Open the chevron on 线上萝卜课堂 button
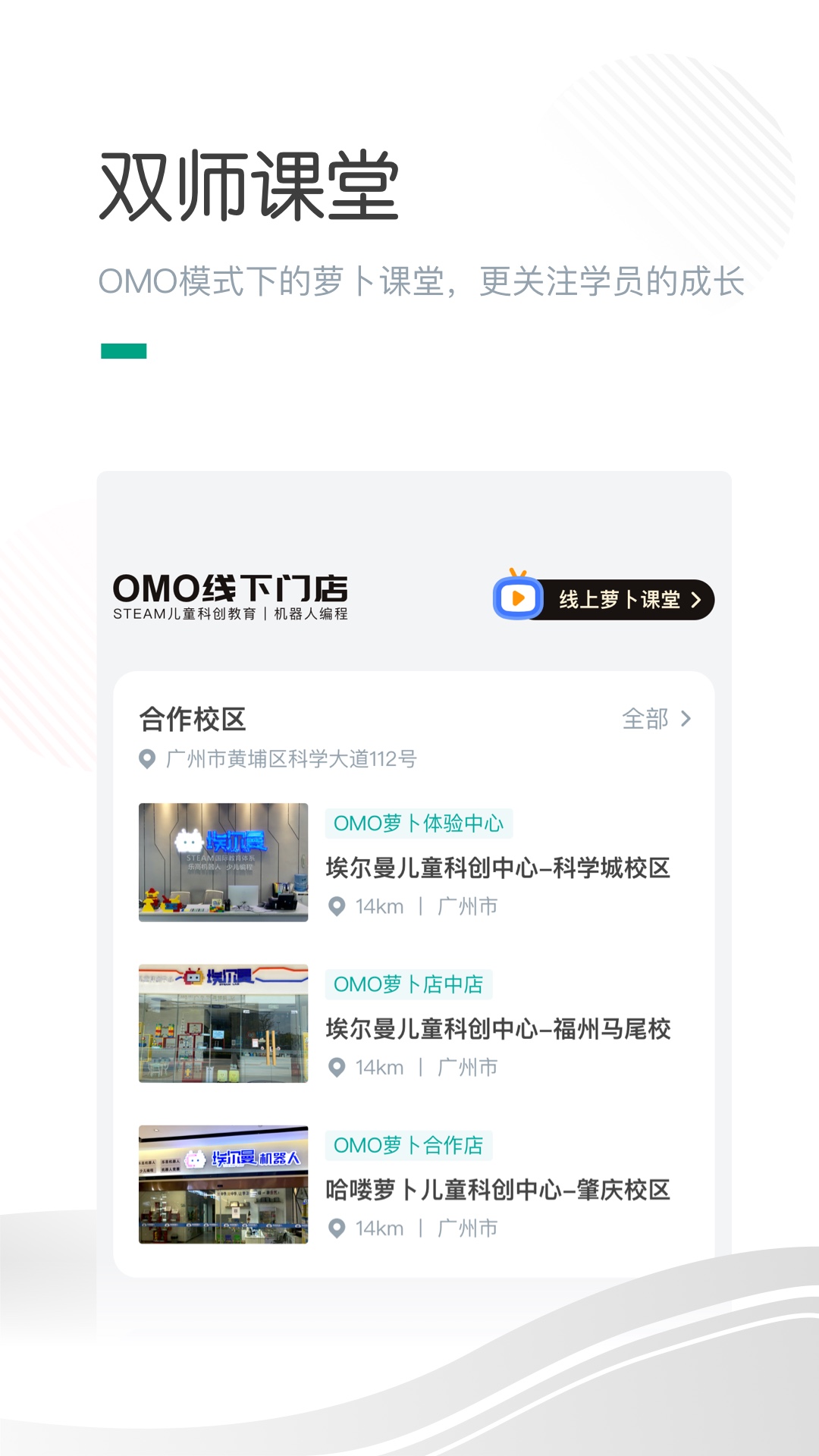This screenshot has width=819, height=1456. point(696,599)
